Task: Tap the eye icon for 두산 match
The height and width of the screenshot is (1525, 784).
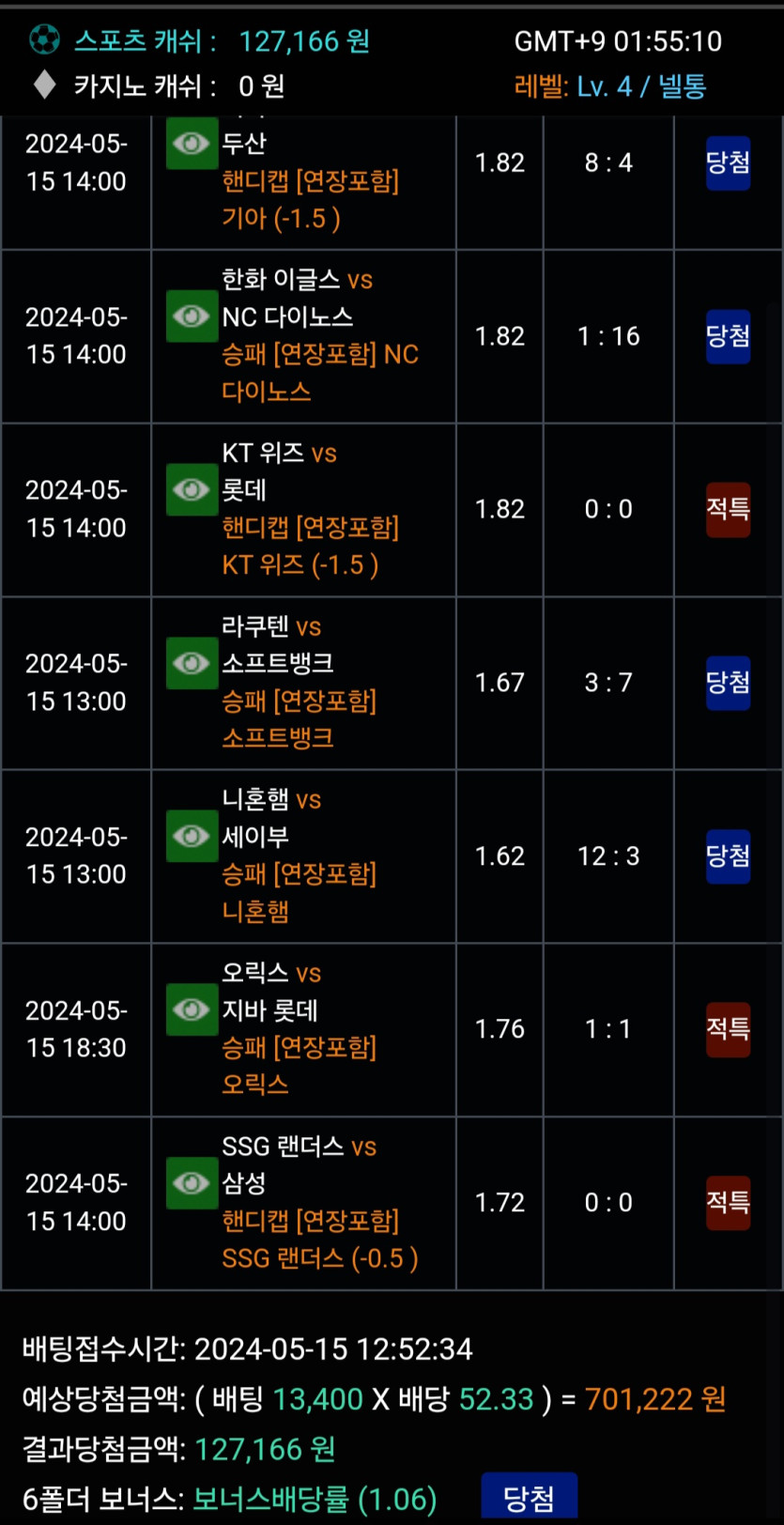Action: (192, 144)
